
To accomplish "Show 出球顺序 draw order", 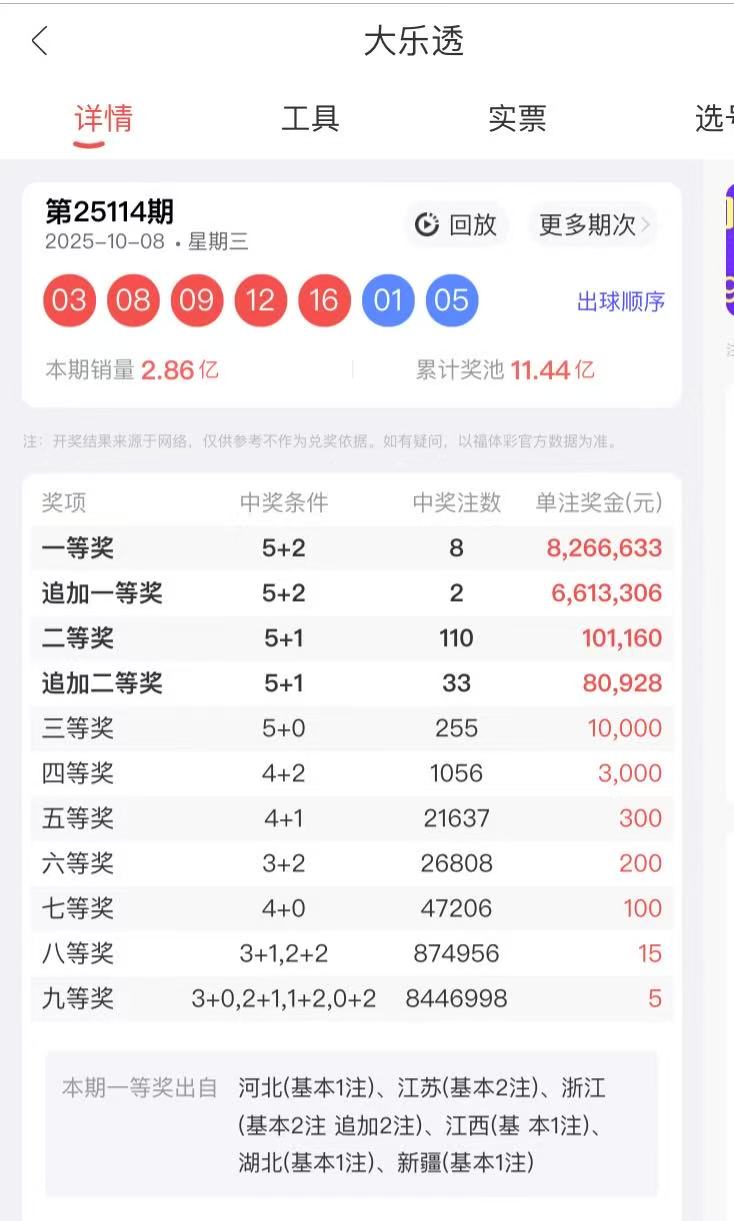I will (x=620, y=302).
